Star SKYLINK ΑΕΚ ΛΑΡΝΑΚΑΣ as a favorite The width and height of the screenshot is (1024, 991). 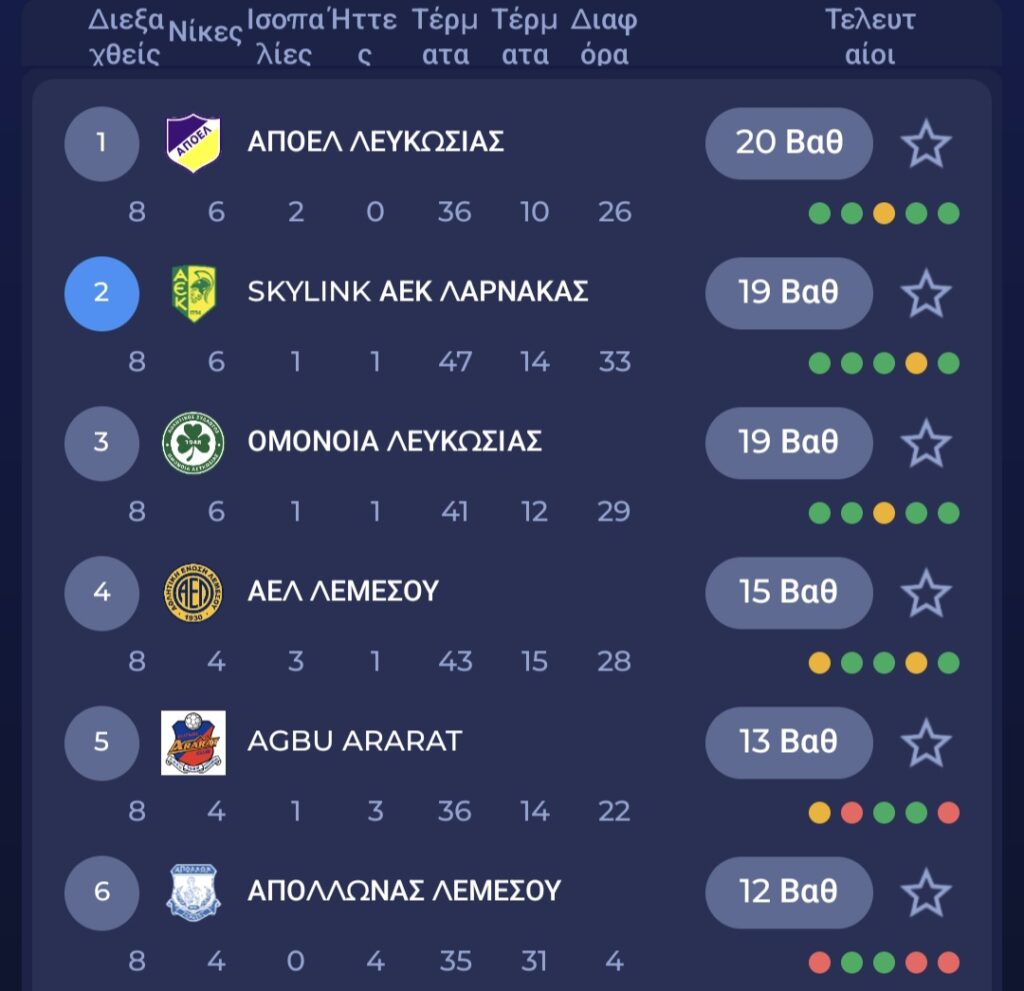click(x=925, y=294)
